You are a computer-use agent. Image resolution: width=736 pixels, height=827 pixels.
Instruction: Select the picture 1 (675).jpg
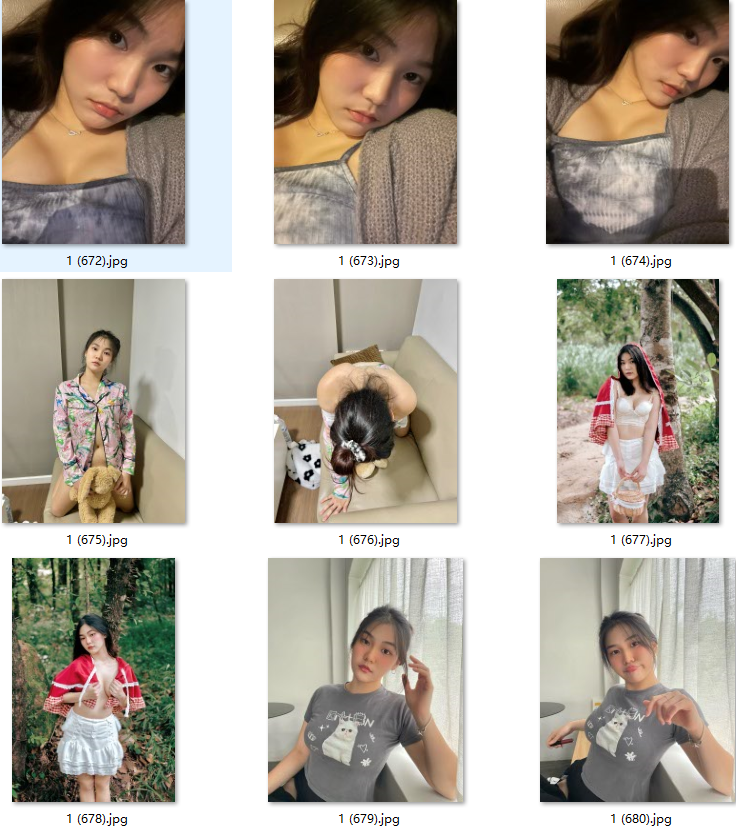[x=94, y=401]
